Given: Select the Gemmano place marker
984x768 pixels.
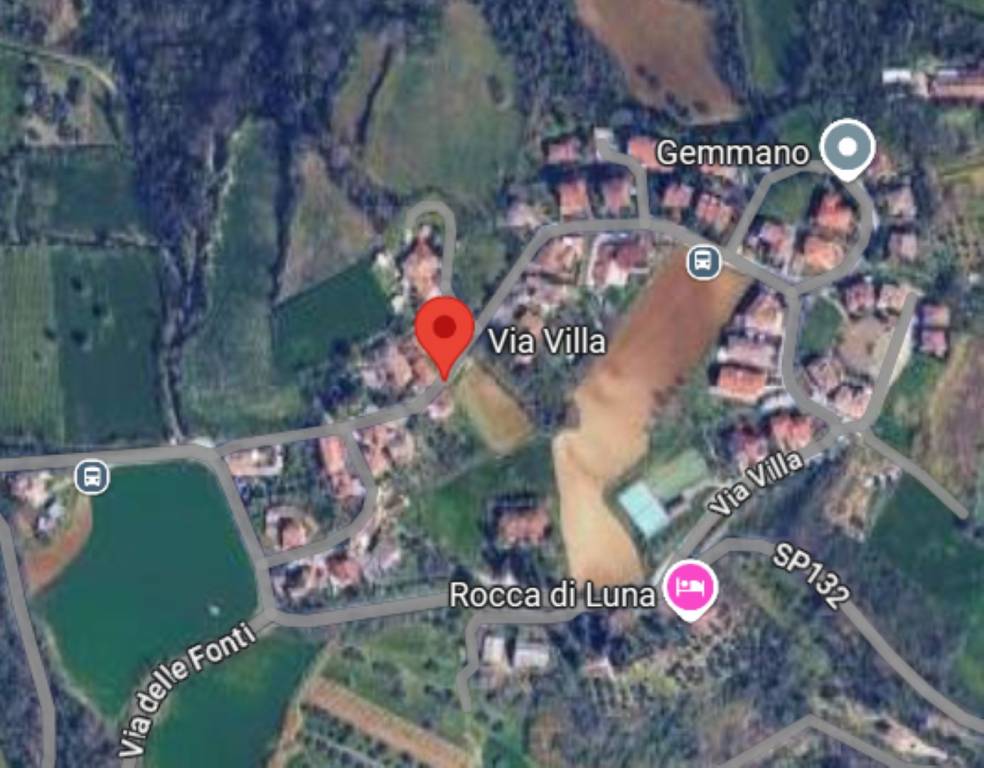Looking at the screenshot, I should 847,149.
